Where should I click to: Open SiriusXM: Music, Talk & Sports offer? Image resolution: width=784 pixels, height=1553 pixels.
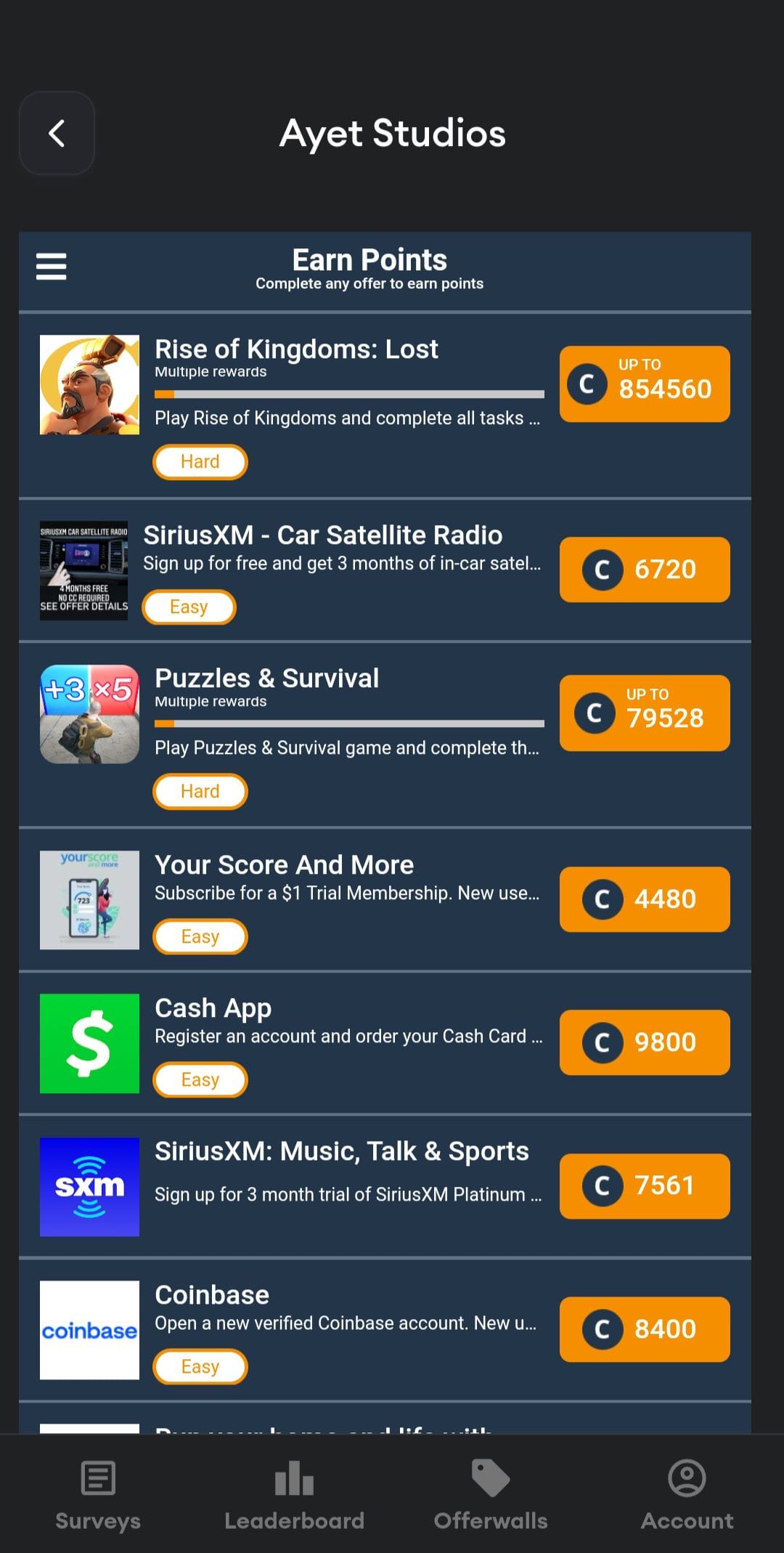click(x=341, y=1152)
